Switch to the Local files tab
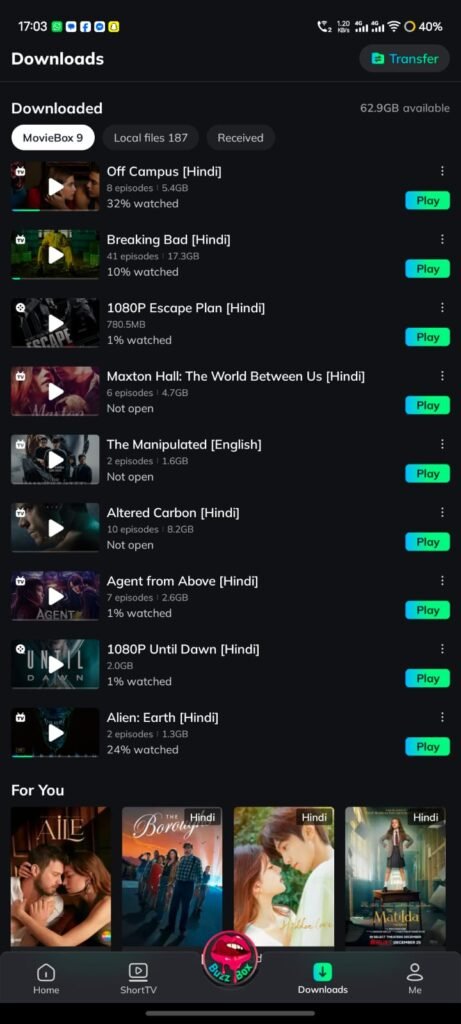Viewport: 461px width, 1024px height. [x=151, y=138]
